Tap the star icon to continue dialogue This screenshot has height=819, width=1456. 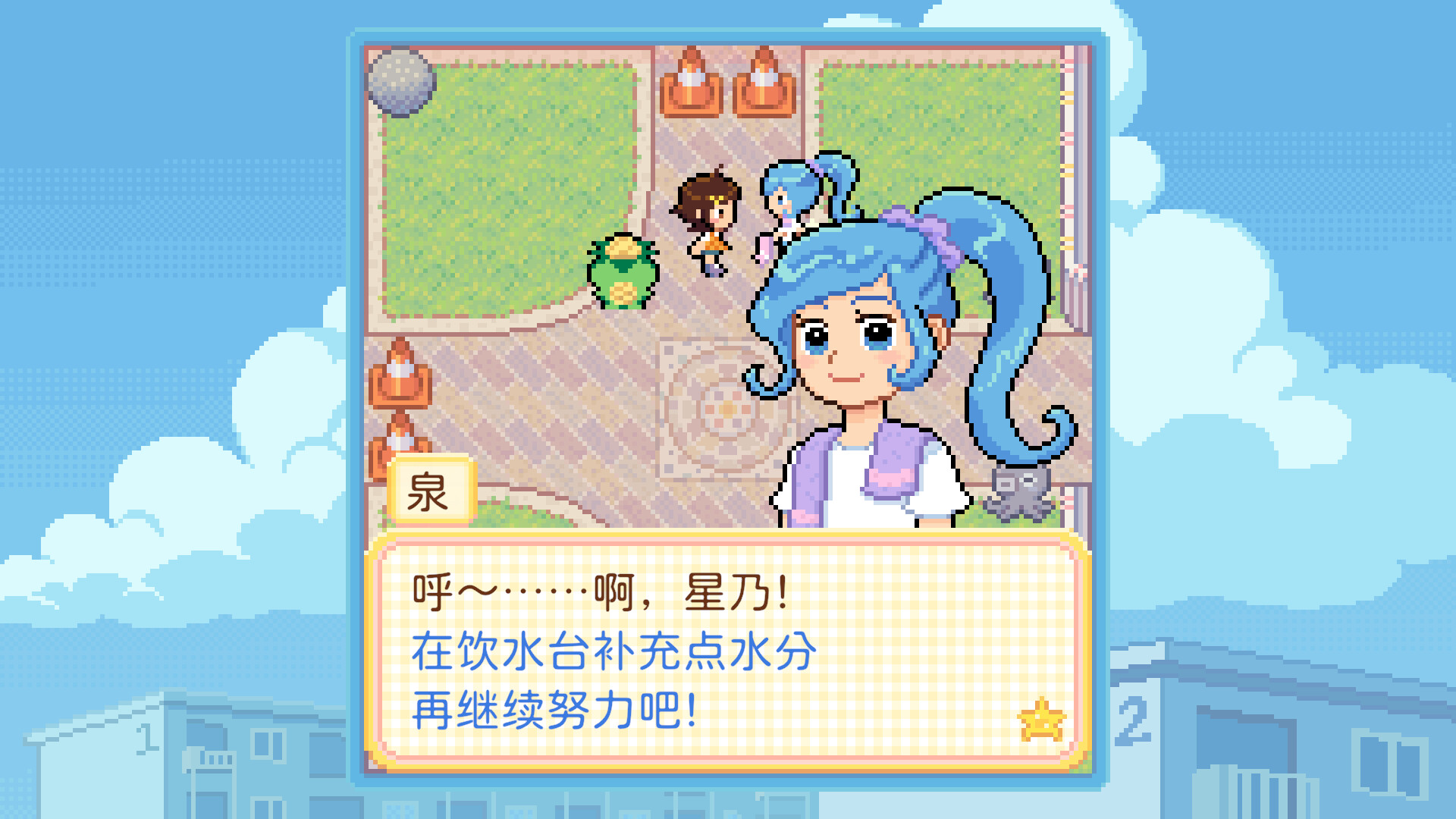(x=1042, y=719)
